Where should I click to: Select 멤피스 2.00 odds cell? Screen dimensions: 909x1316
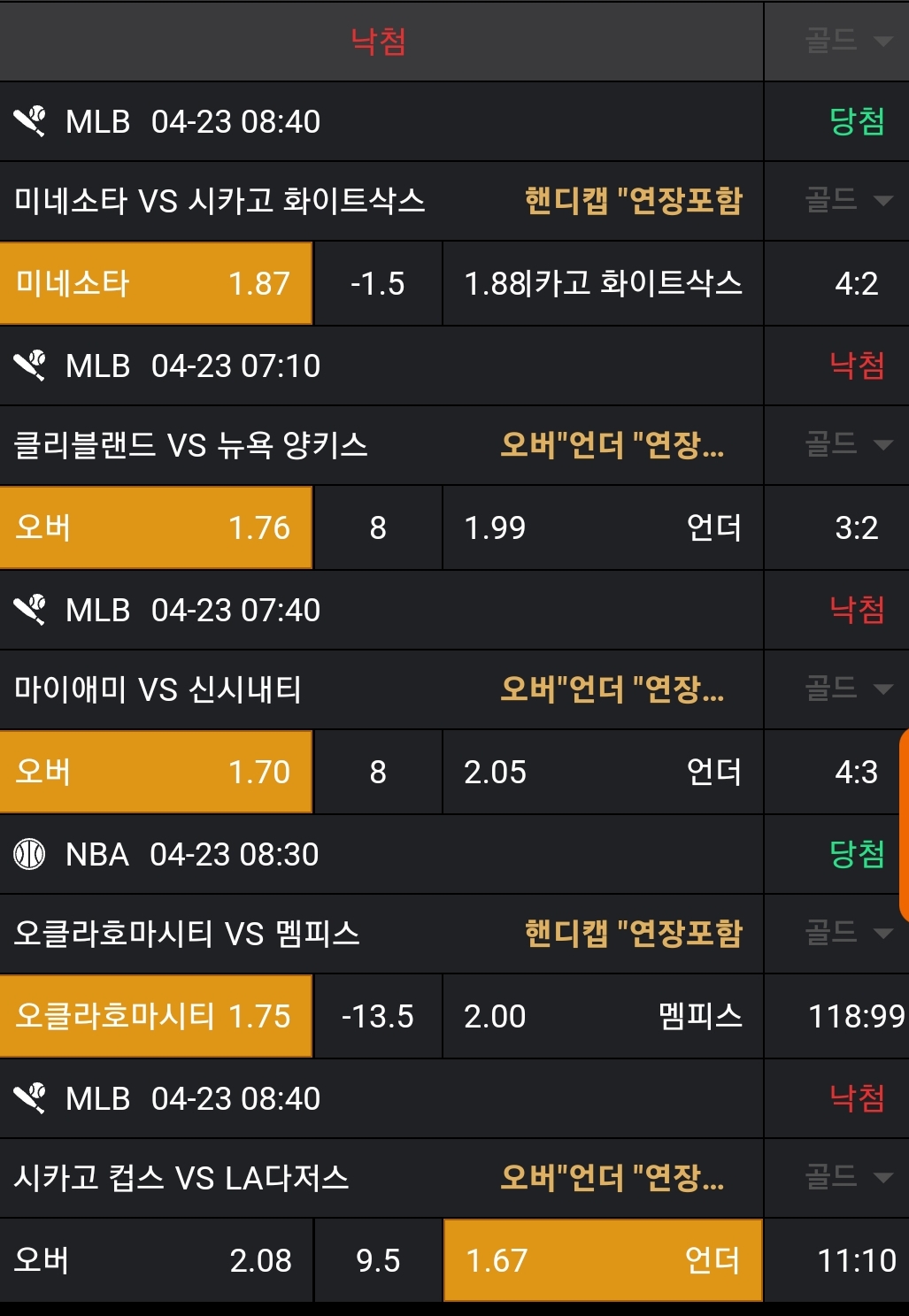(x=602, y=1016)
